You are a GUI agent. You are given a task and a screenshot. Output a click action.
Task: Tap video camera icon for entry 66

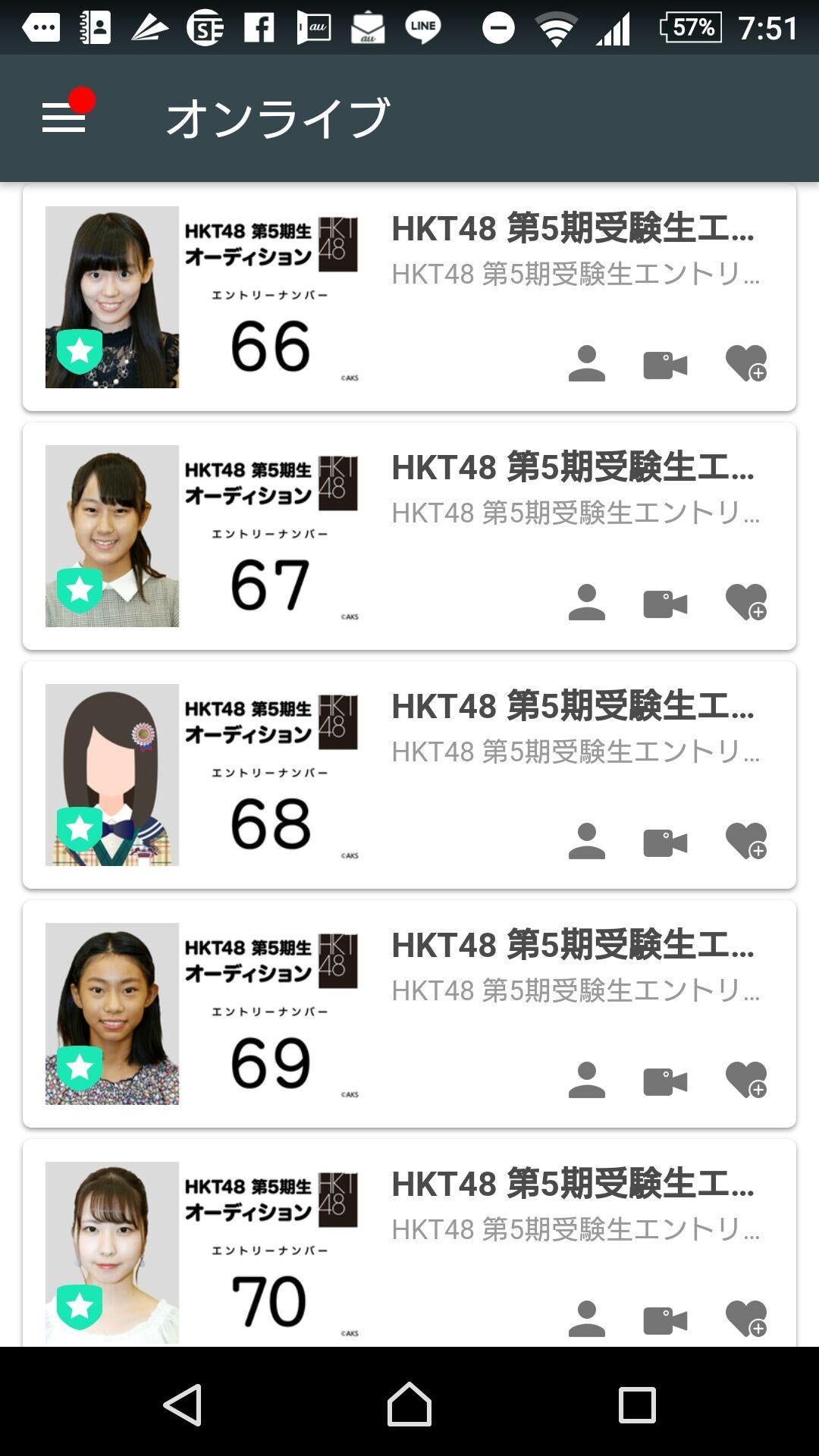click(x=665, y=366)
